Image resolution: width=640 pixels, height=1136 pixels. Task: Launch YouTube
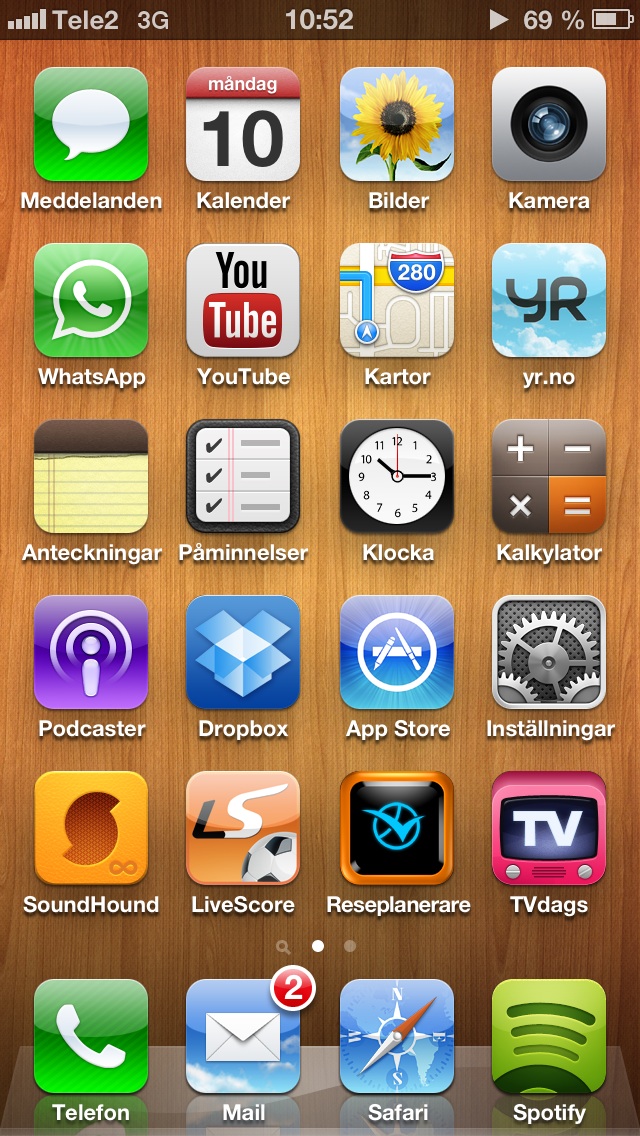point(243,300)
